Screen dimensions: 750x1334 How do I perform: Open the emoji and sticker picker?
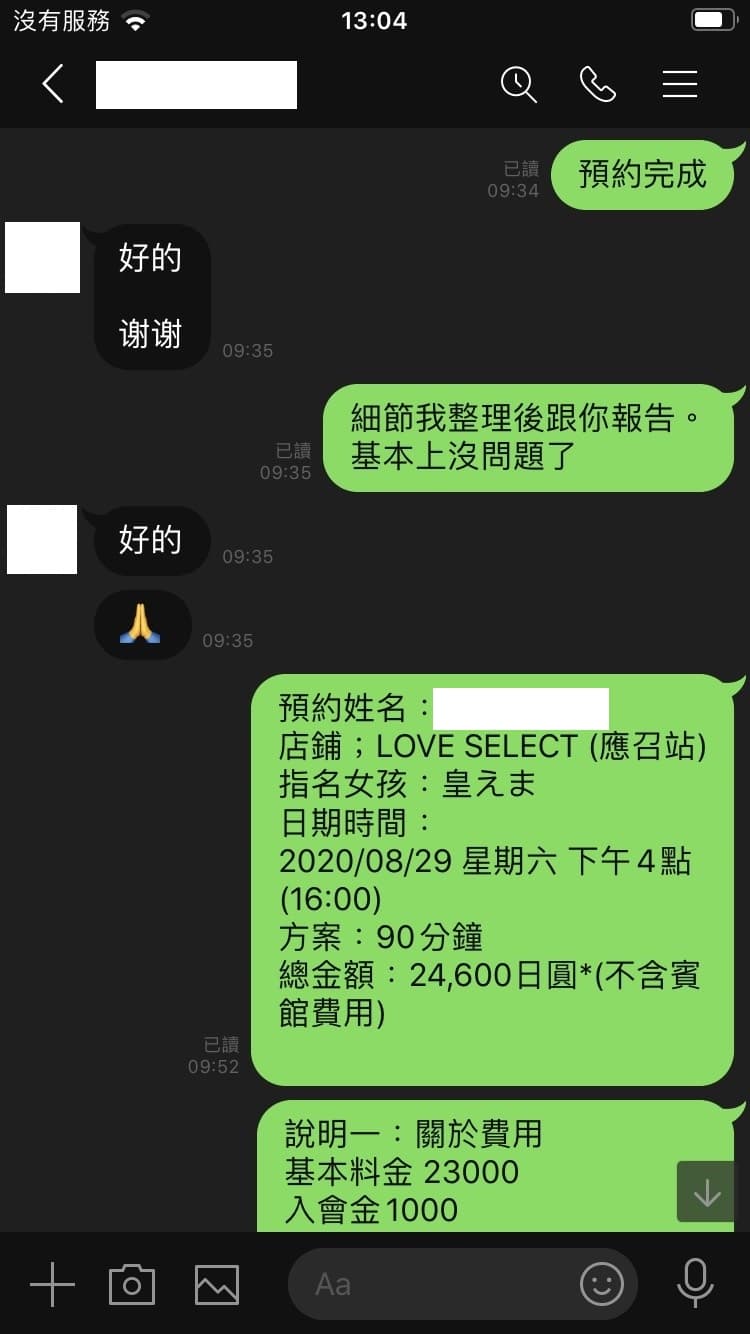(601, 1284)
